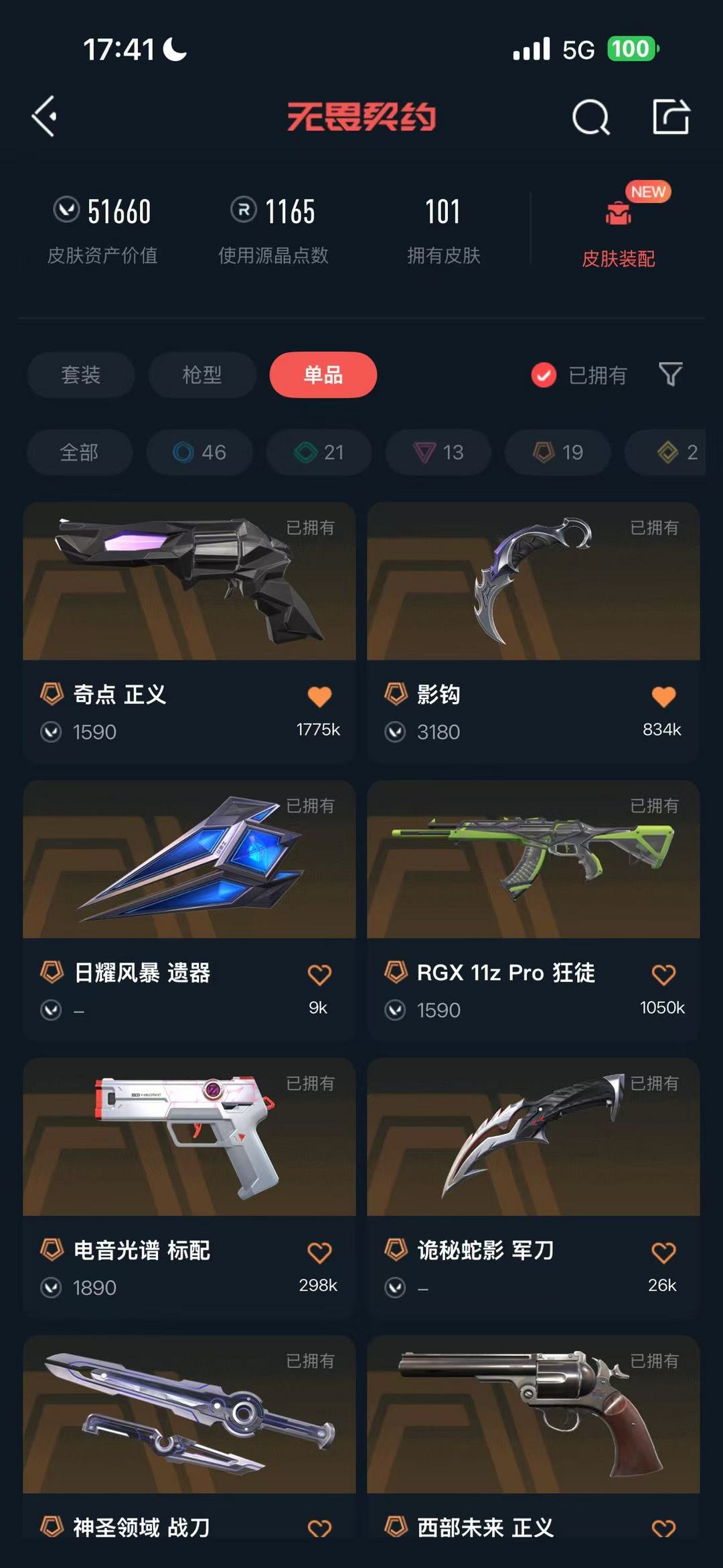The height and width of the screenshot is (1568, 723).
Task: Like the RGX 11z Pro 狂徒 skin
Action: coord(663,975)
